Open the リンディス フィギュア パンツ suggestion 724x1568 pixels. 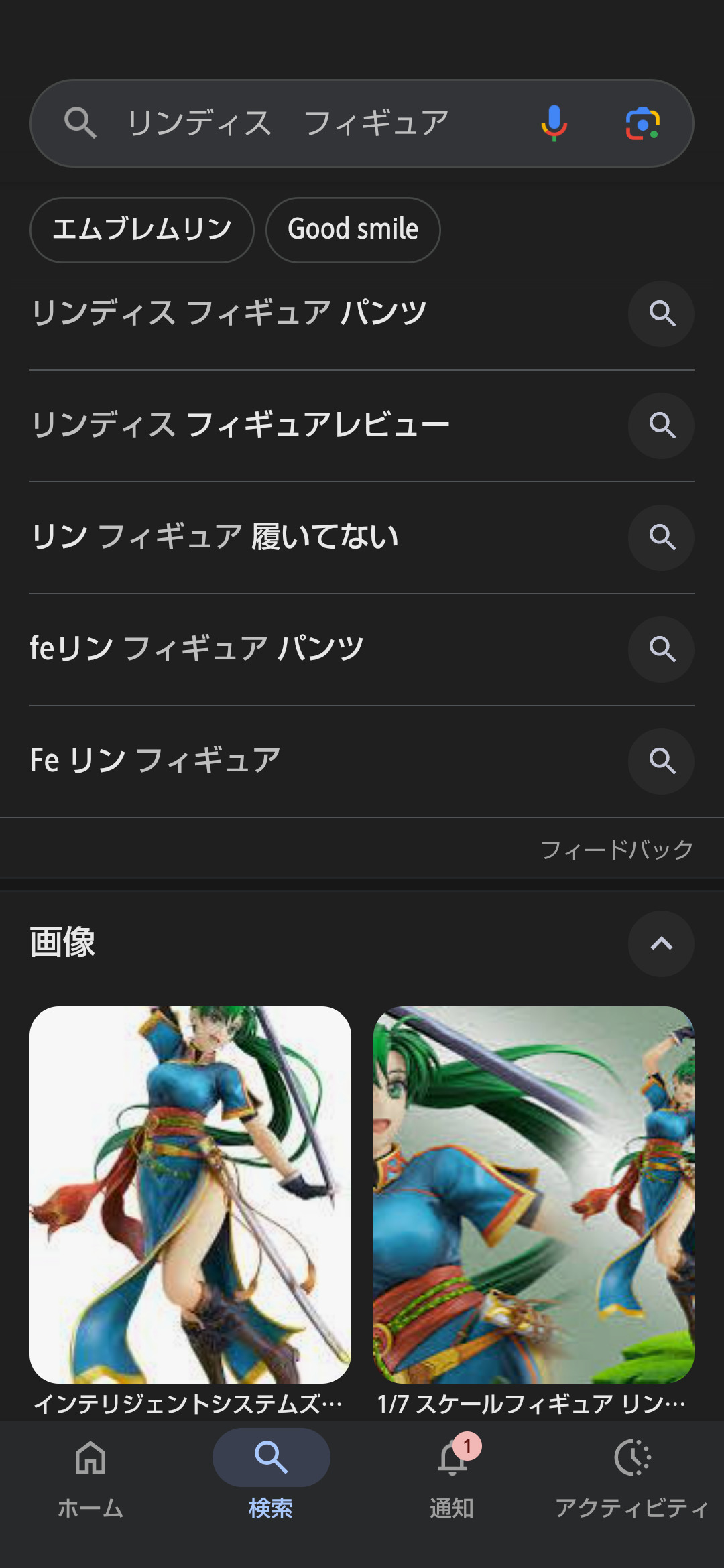(x=229, y=314)
